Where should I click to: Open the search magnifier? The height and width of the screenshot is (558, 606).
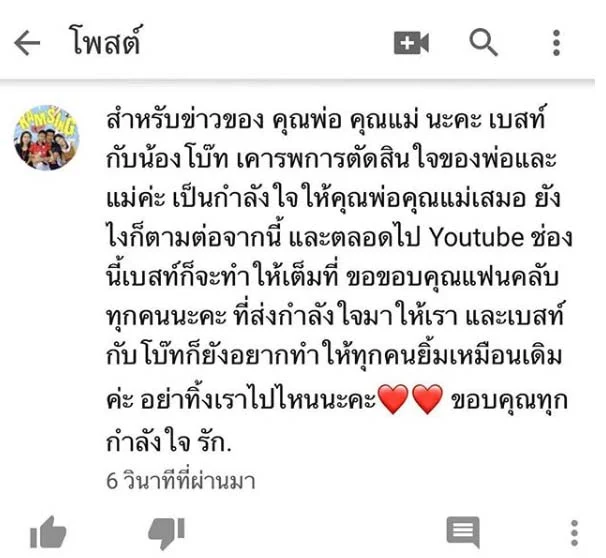[x=484, y=42]
